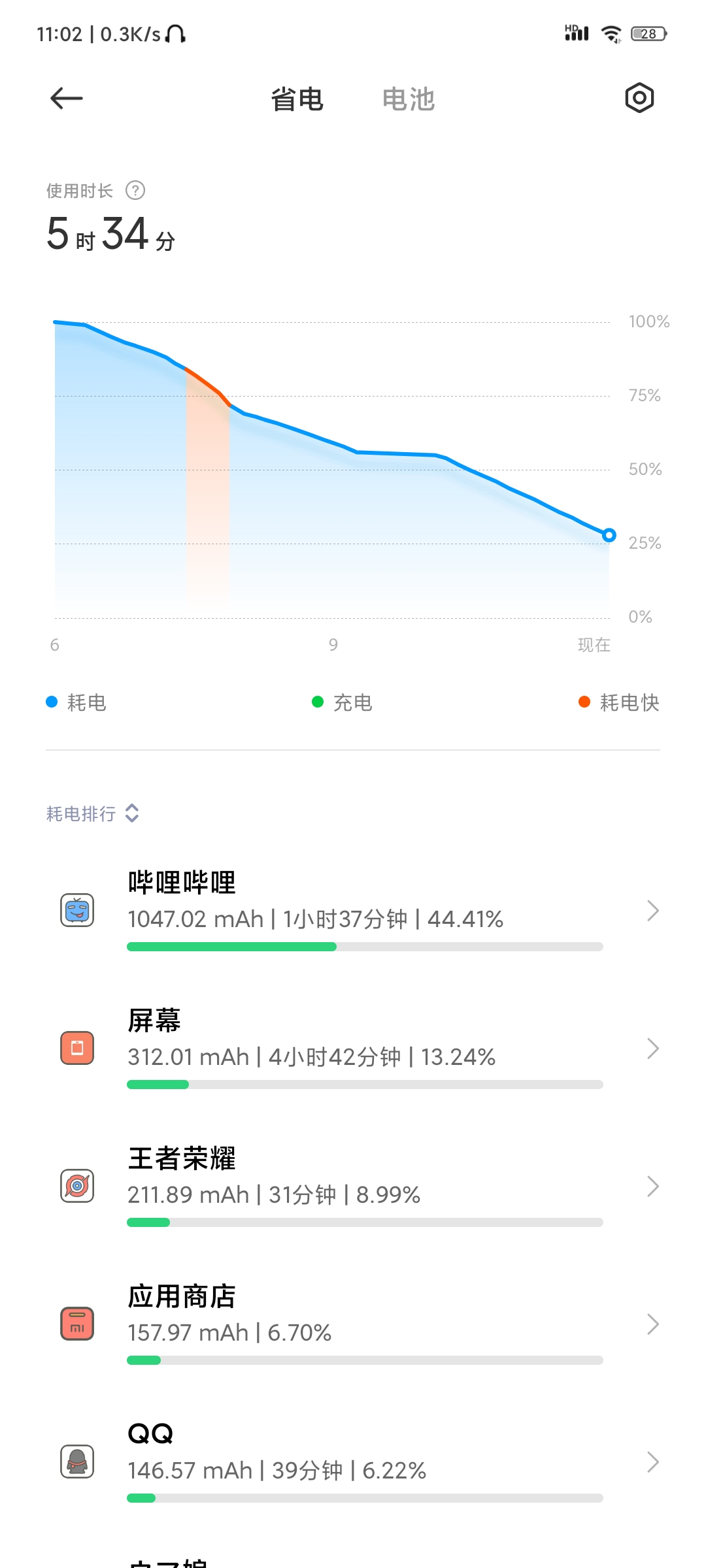
Task: Go back using the arrow icon
Action: 67,99
